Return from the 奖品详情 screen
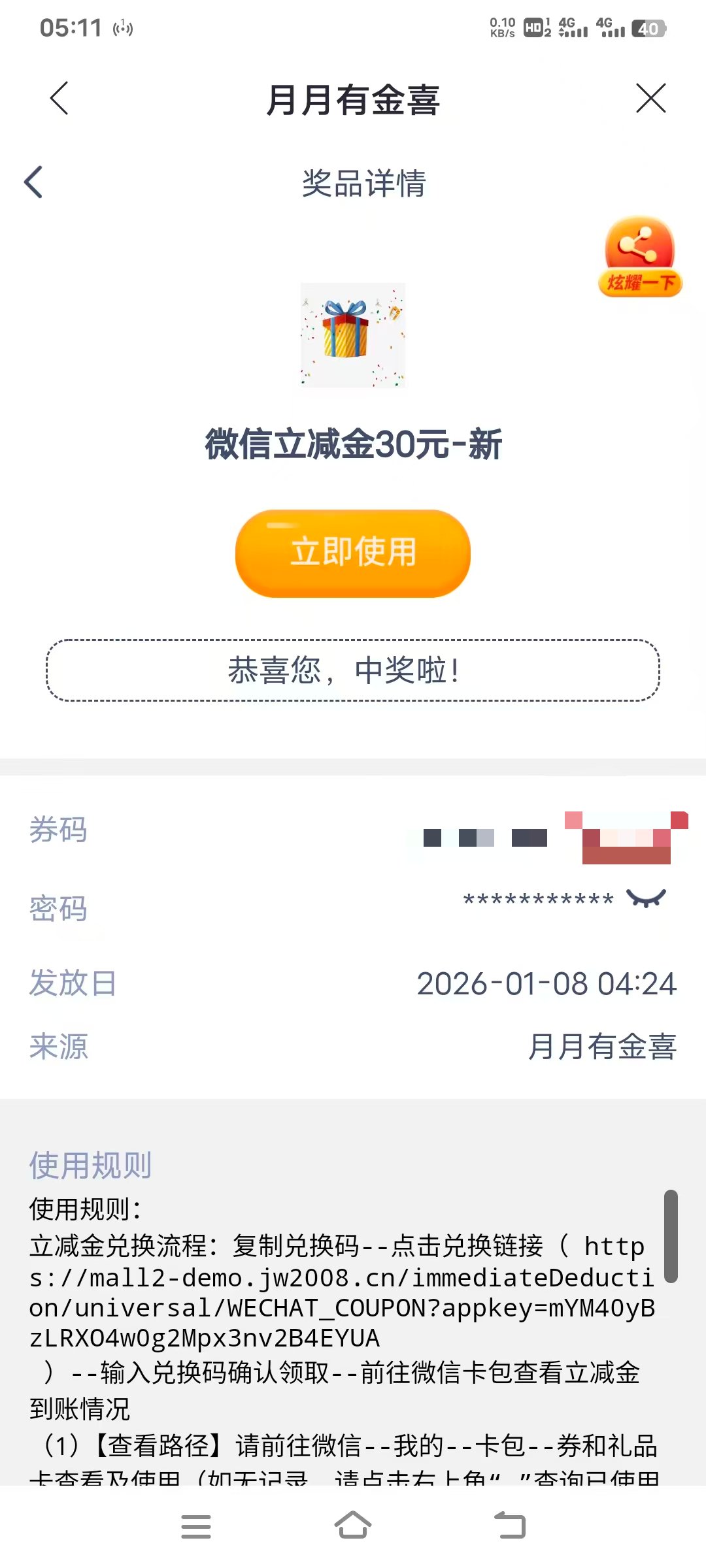Viewport: 706px width, 1568px height. click(x=33, y=182)
